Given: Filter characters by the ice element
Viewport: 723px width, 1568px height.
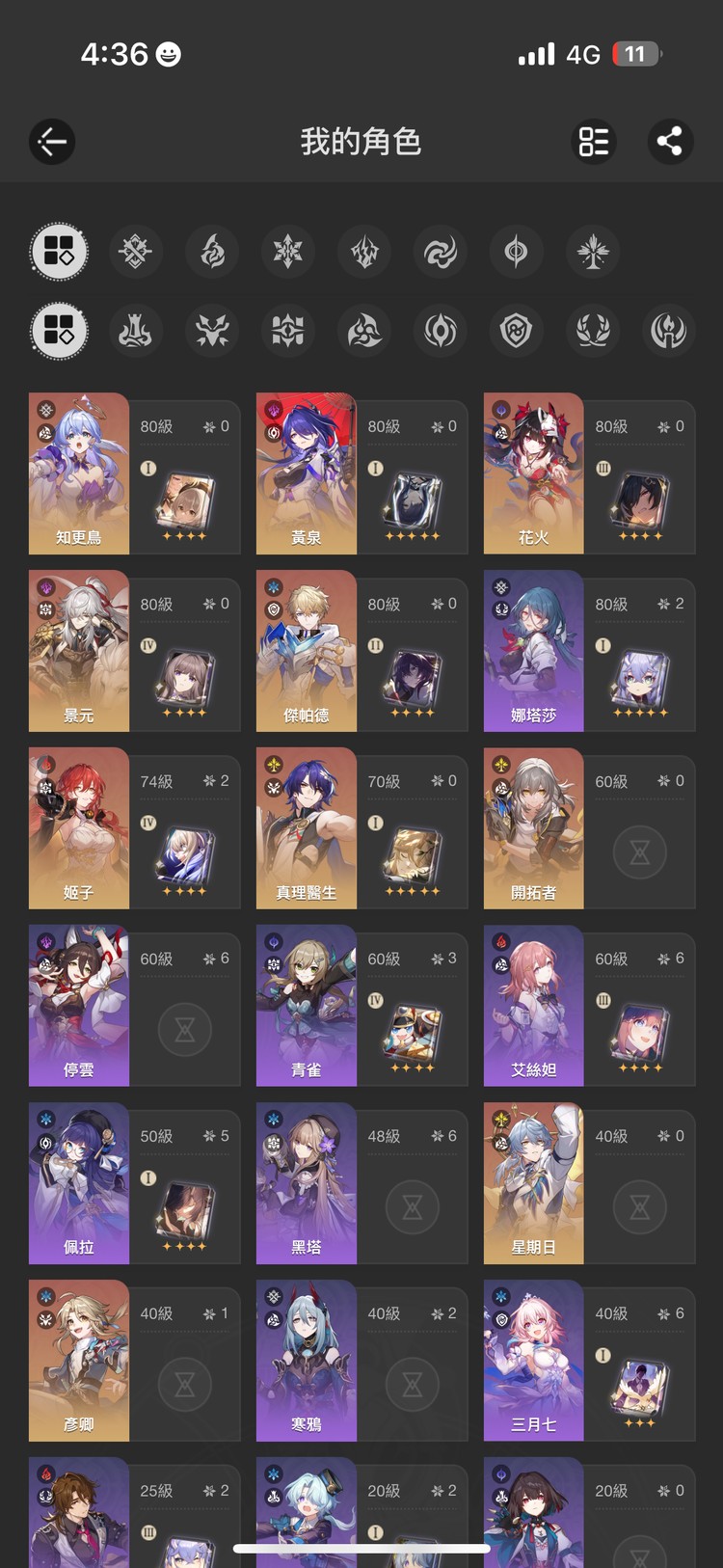Looking at the screenshot, I should 288,253.
